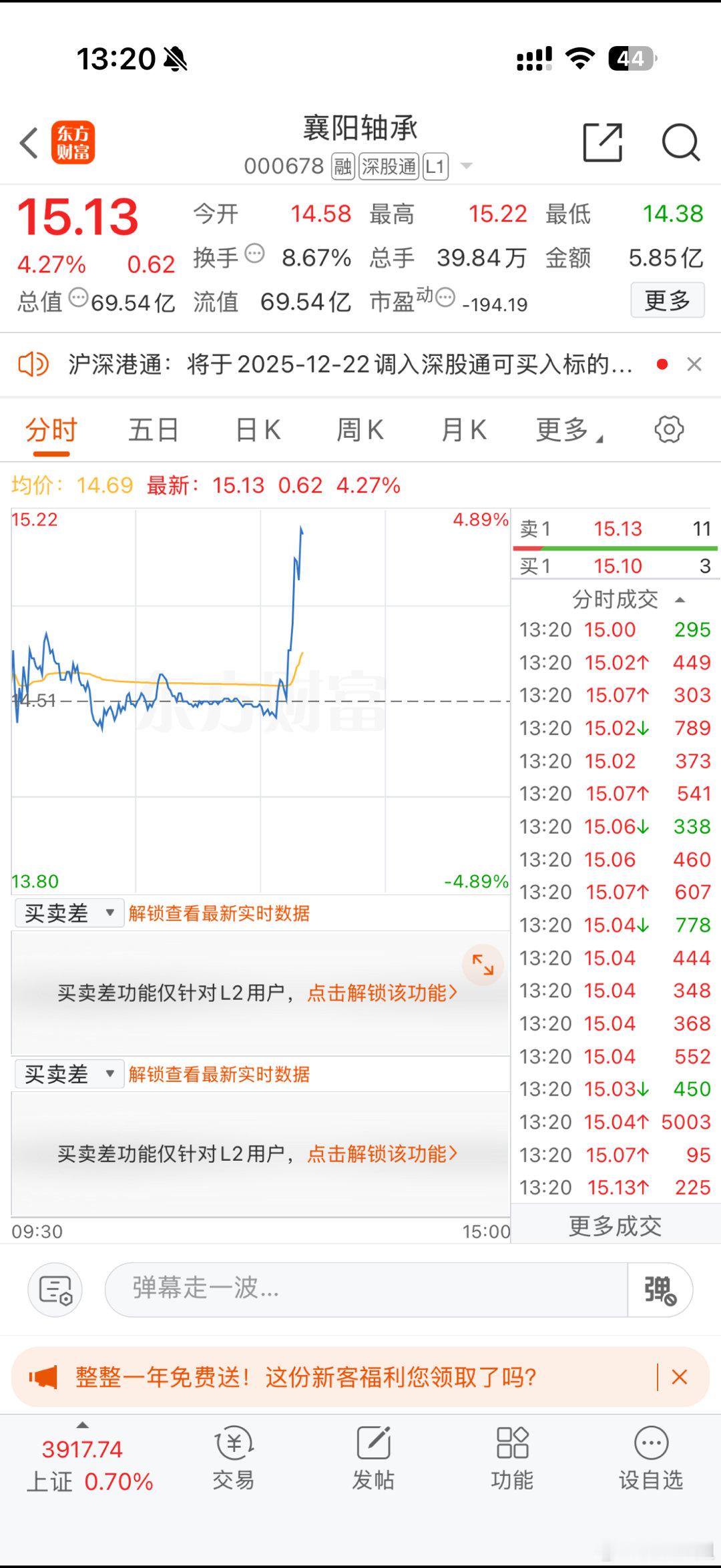Viewport: 721px width, 1568px height.
Task: Tap 更多成交 below the trade list
Action: tap(614, 1226)
